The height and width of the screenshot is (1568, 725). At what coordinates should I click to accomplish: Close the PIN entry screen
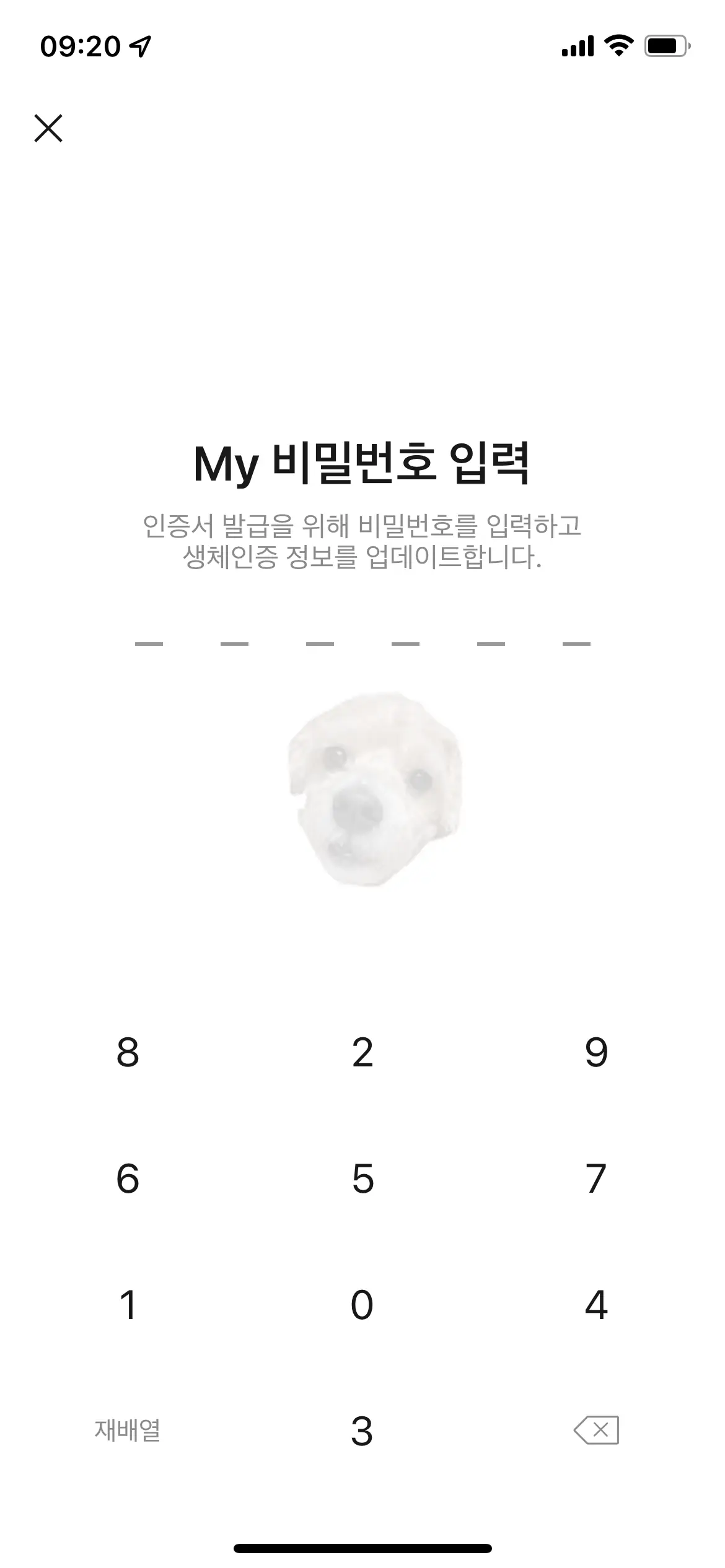tap(49, 129)
